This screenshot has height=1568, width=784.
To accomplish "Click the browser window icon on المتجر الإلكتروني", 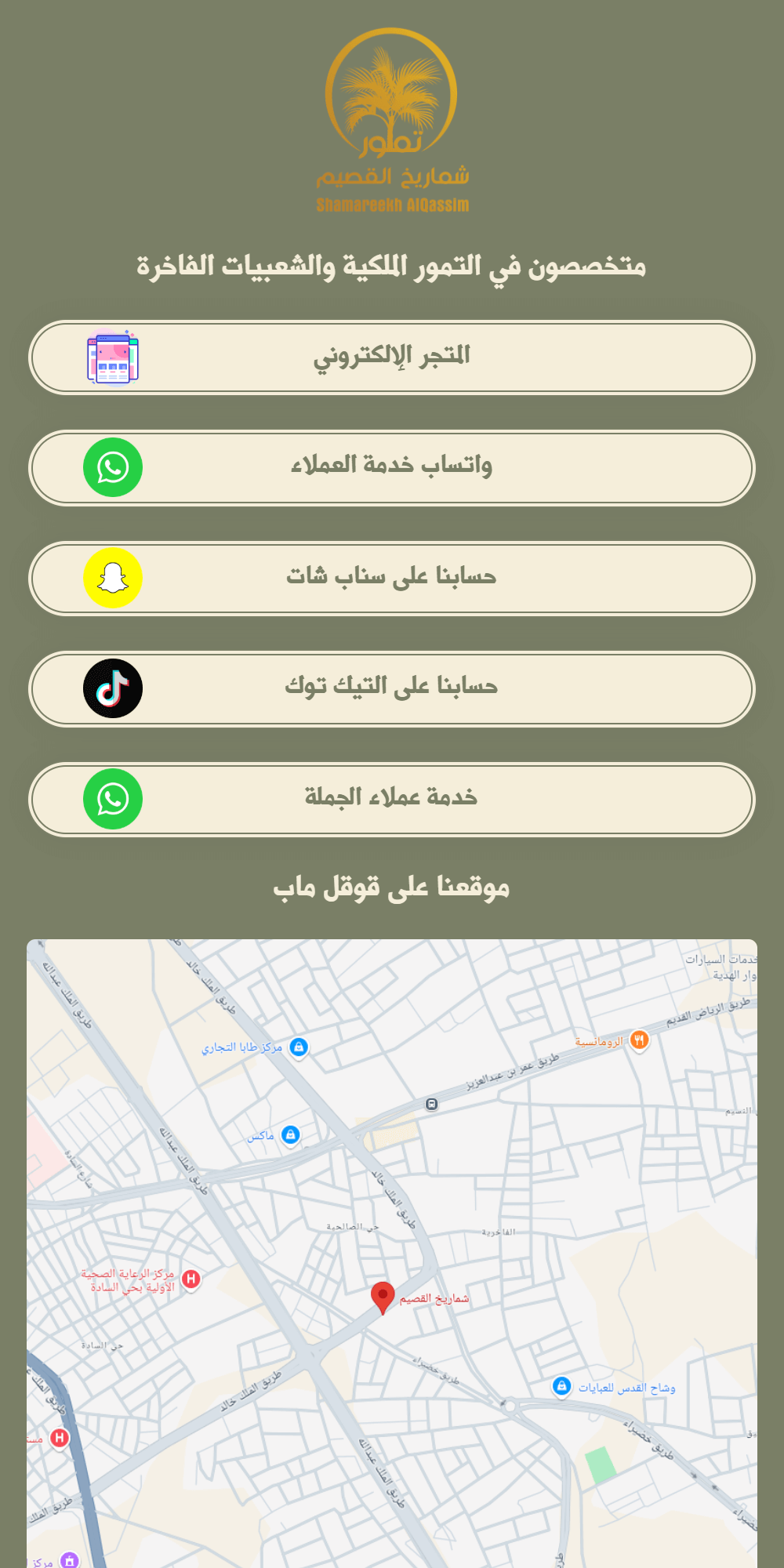I will (114, 358).
